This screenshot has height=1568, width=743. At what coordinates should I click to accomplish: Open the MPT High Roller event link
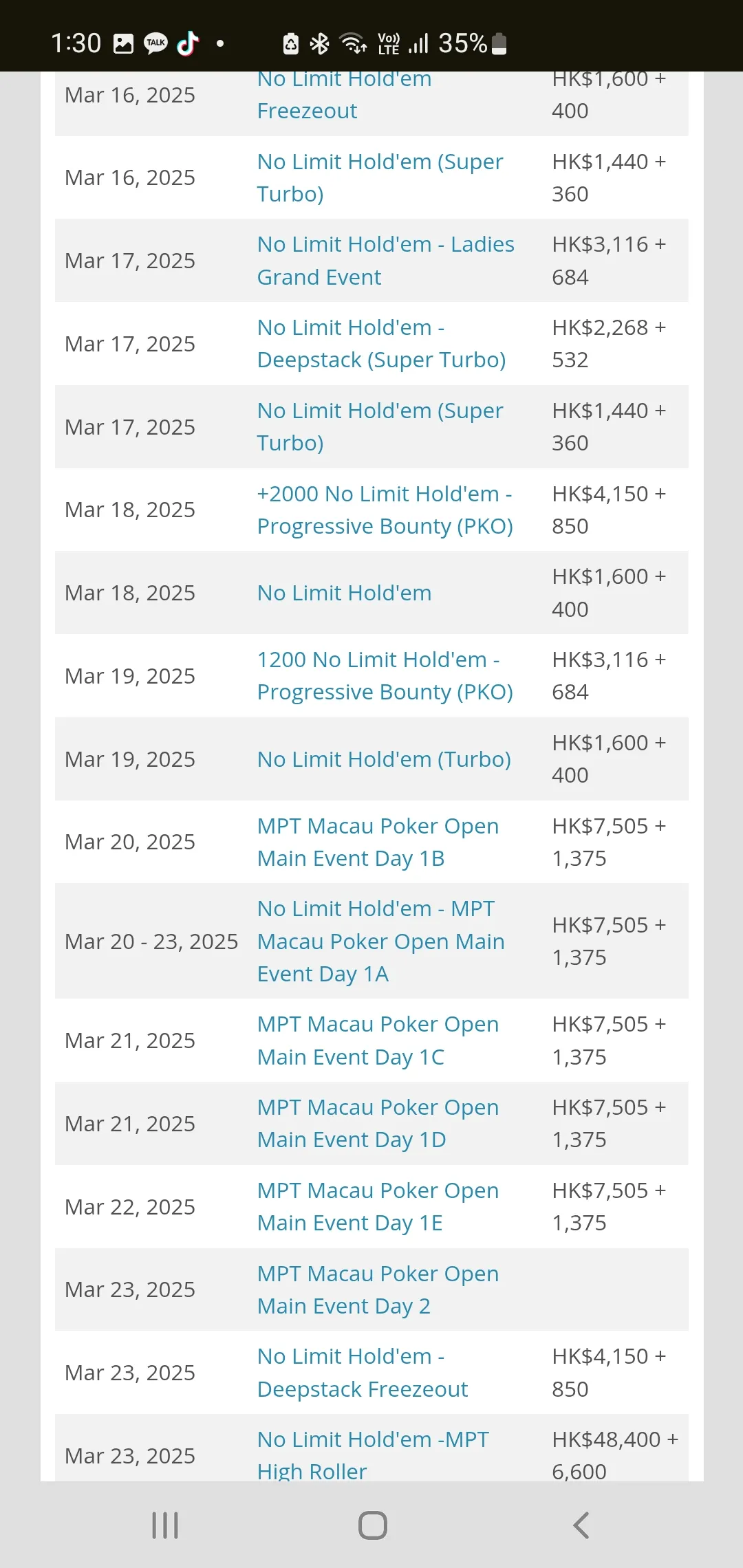tap(373, 1454)
